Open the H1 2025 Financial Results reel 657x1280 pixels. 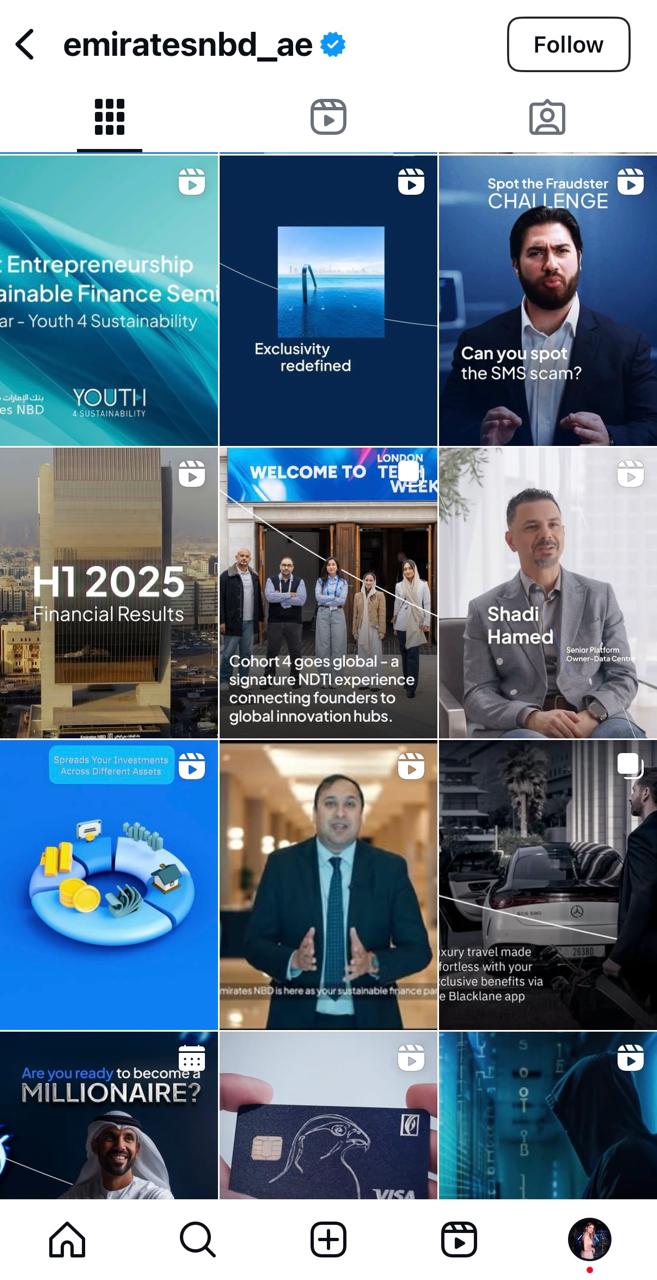(x=108, y=592)
